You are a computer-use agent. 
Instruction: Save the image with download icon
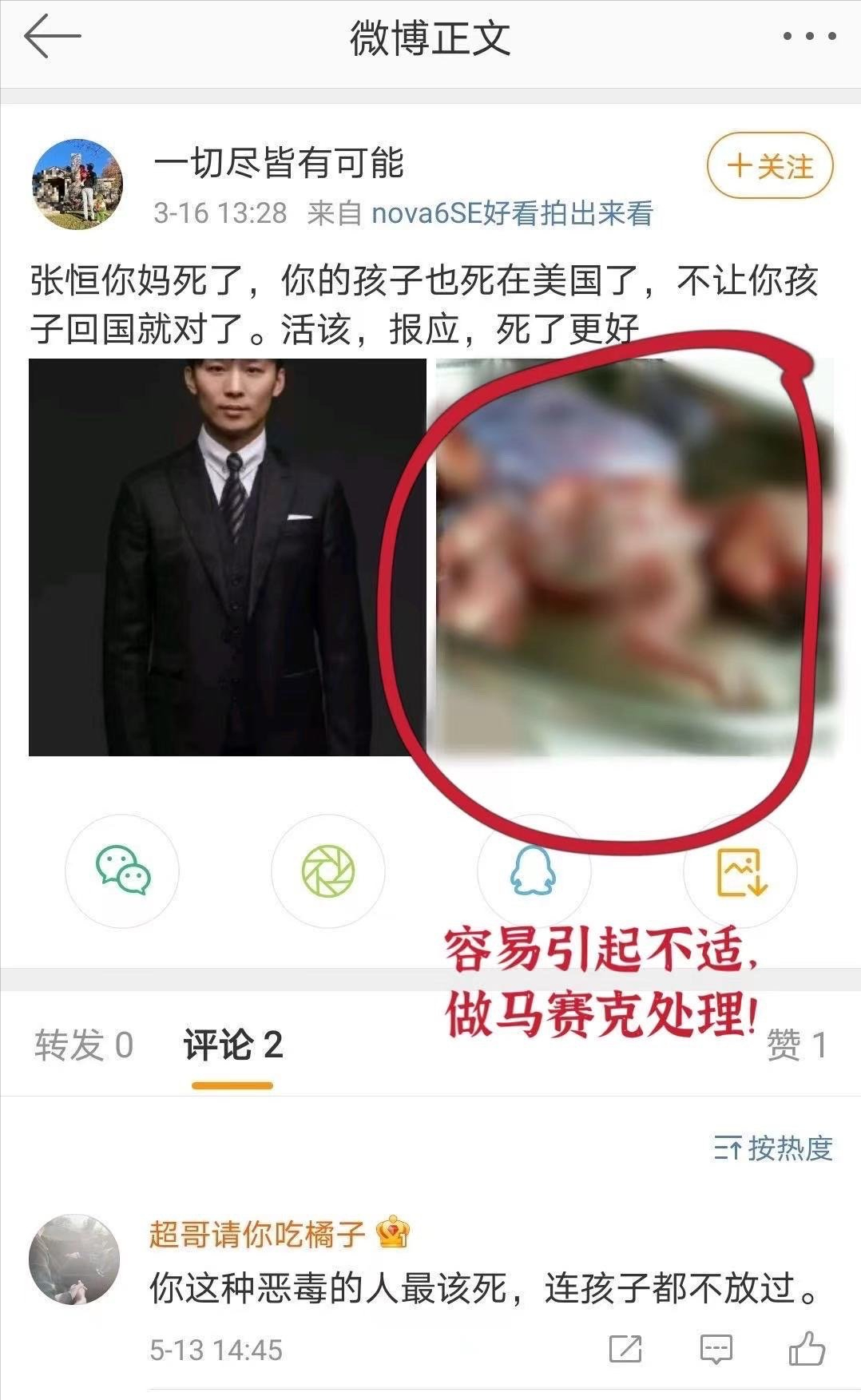740,871
